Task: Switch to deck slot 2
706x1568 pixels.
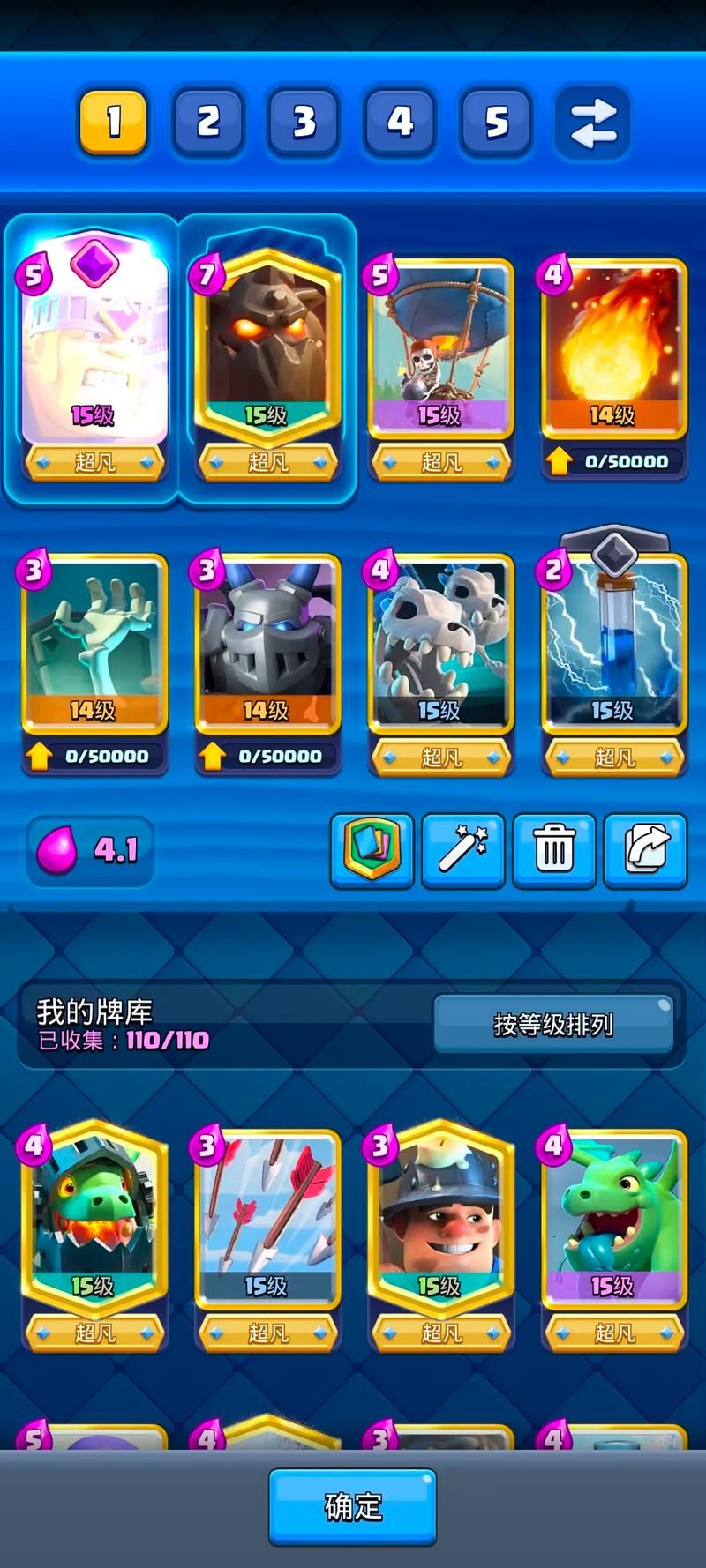Action: (x=208, y=123)
